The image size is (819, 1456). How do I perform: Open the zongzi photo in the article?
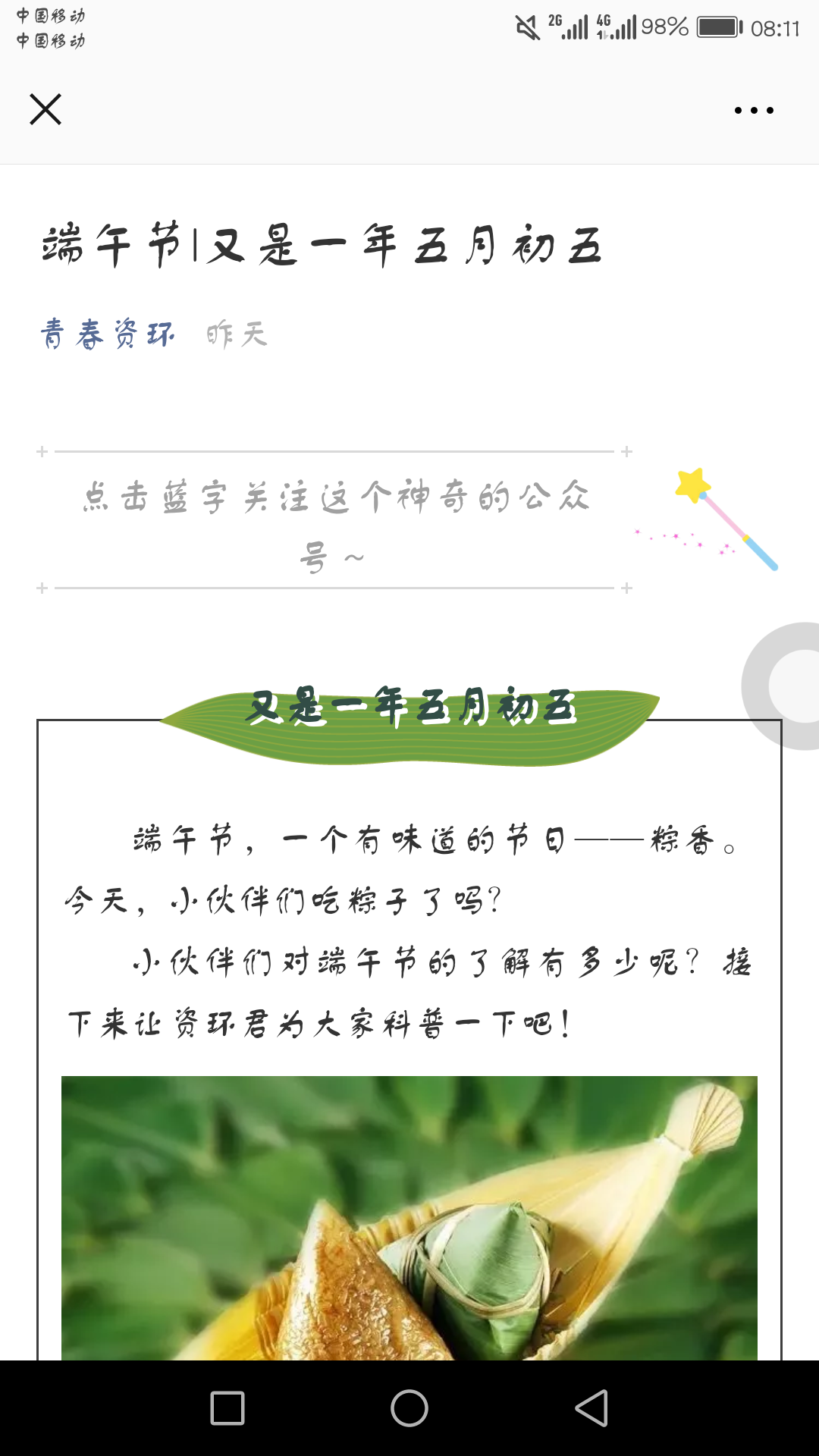tap(409, 1217)
